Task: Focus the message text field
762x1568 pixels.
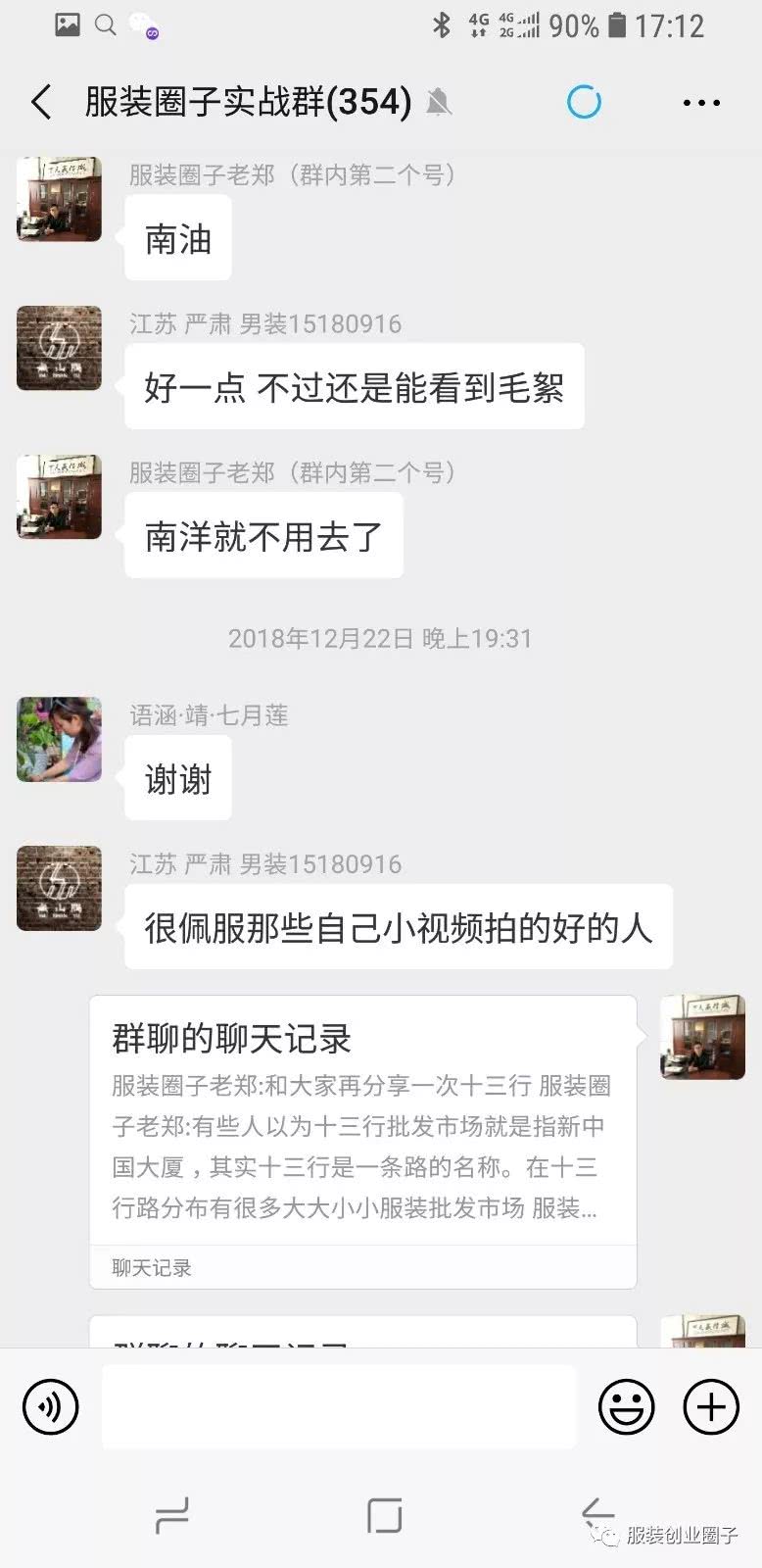Action: pos(339,1407)
